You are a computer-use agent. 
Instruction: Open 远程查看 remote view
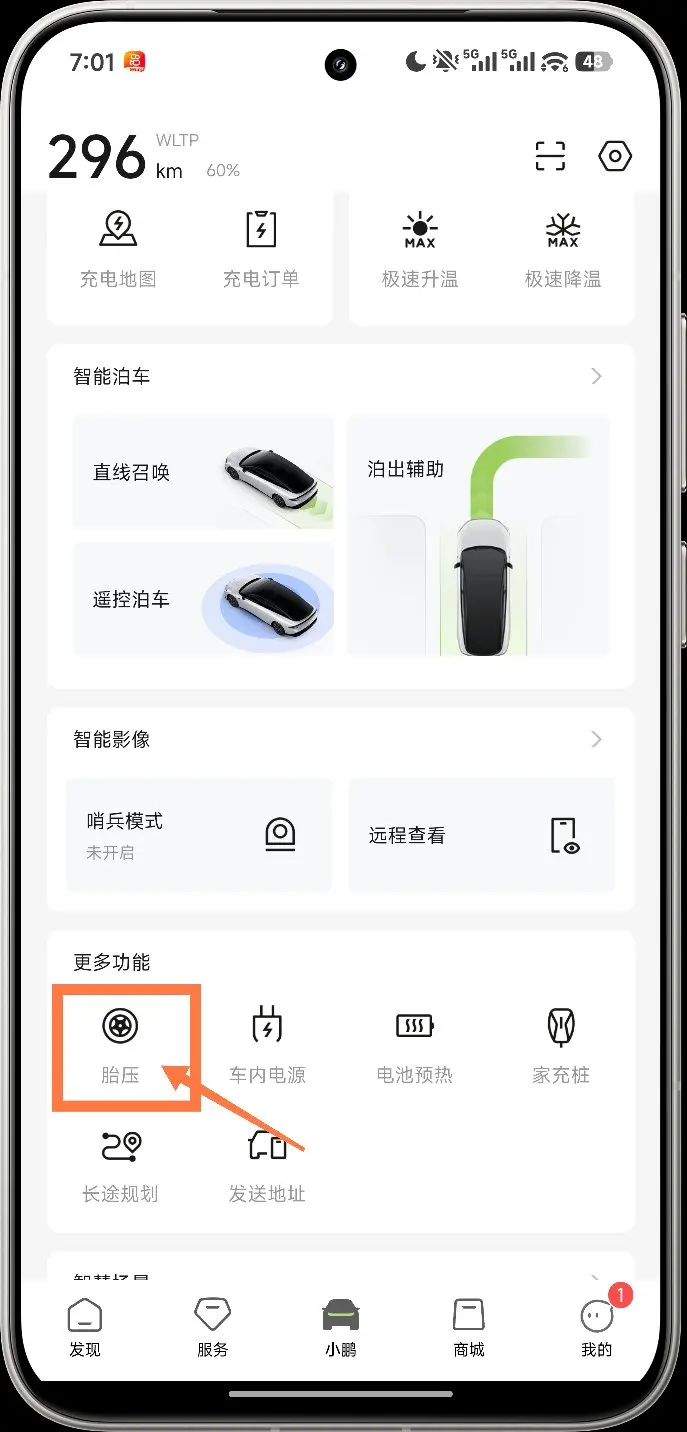coord(482,835)
